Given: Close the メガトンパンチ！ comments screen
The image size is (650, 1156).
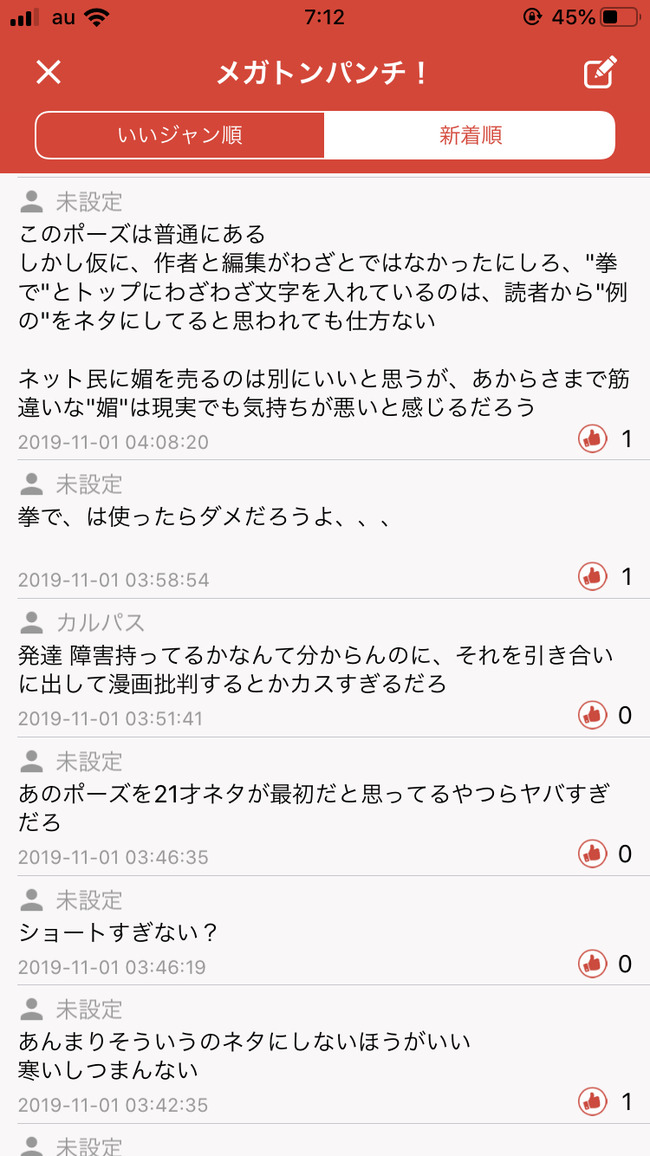Looking at the screenshot, I should tap(49, 72).
